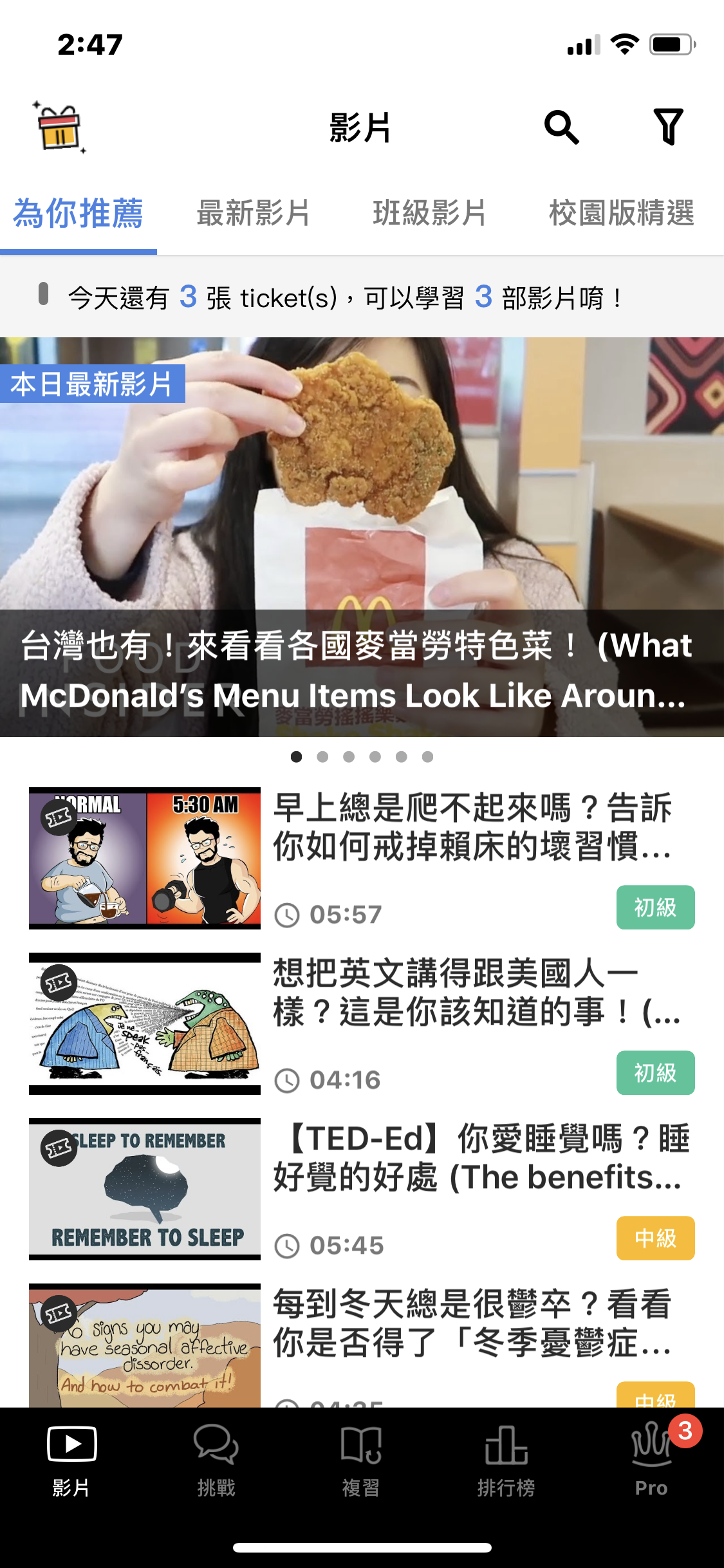Tap the 影片 bottom tab
Image resolution: width=724 pixels, height=1568 pixels.
[x=71, y=1461]
